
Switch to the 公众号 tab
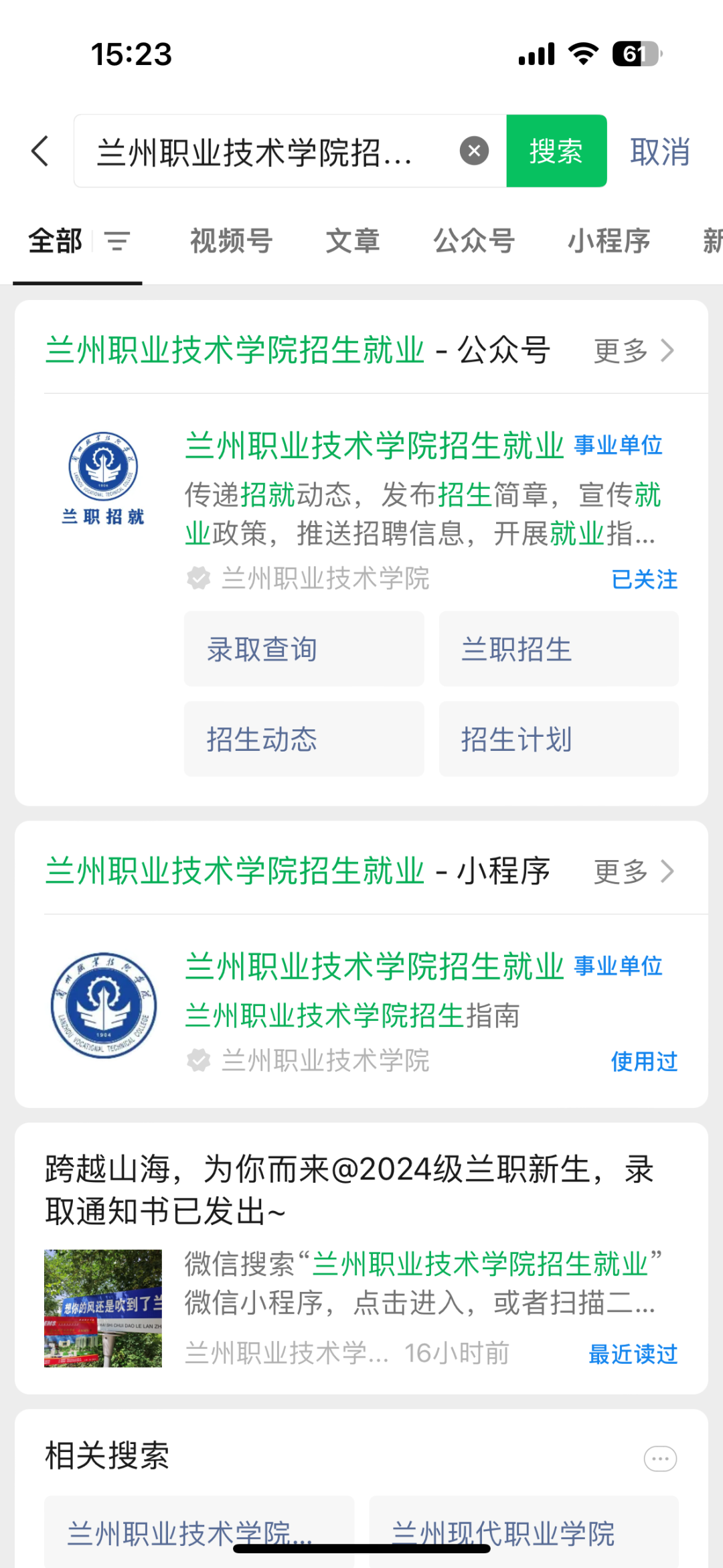coord(473,241)
